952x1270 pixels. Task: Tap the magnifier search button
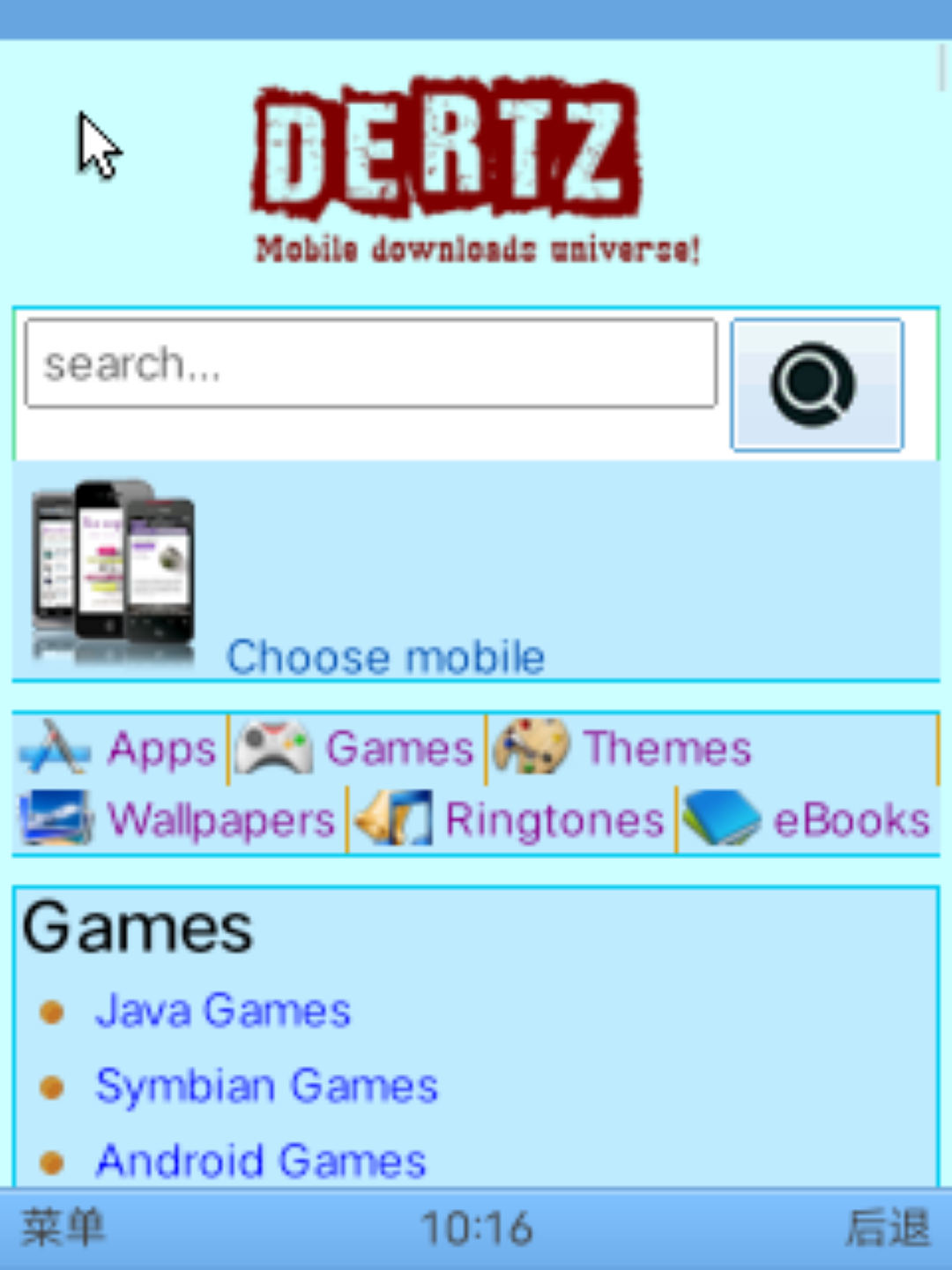(816, 385)
